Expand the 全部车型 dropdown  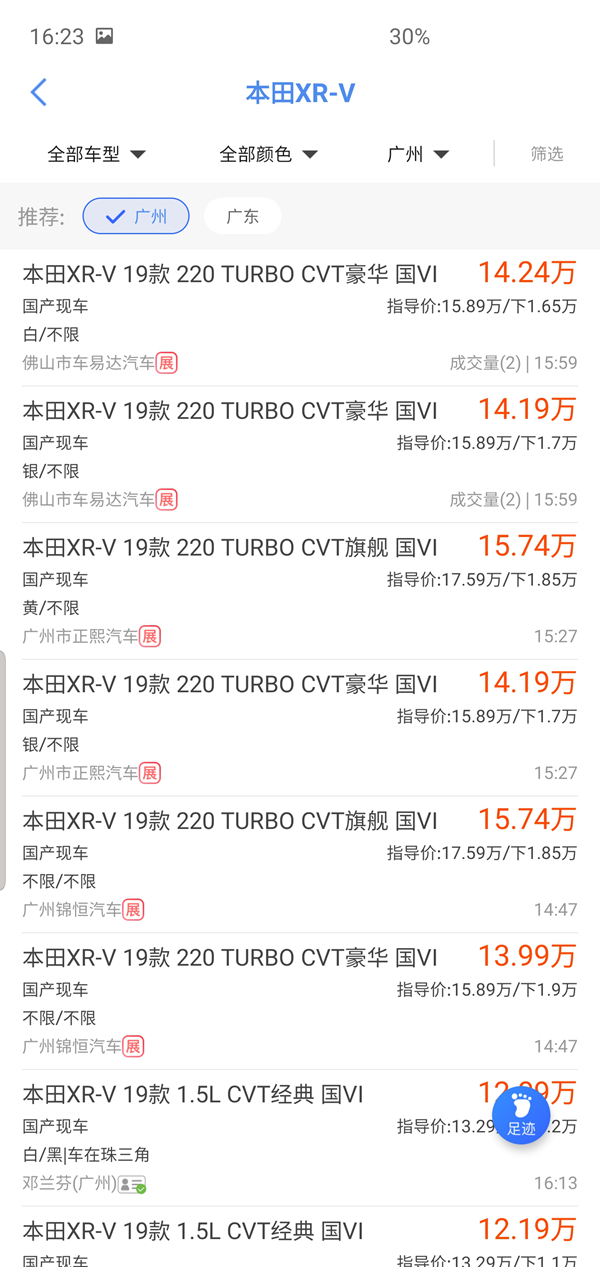coord(97,154)
